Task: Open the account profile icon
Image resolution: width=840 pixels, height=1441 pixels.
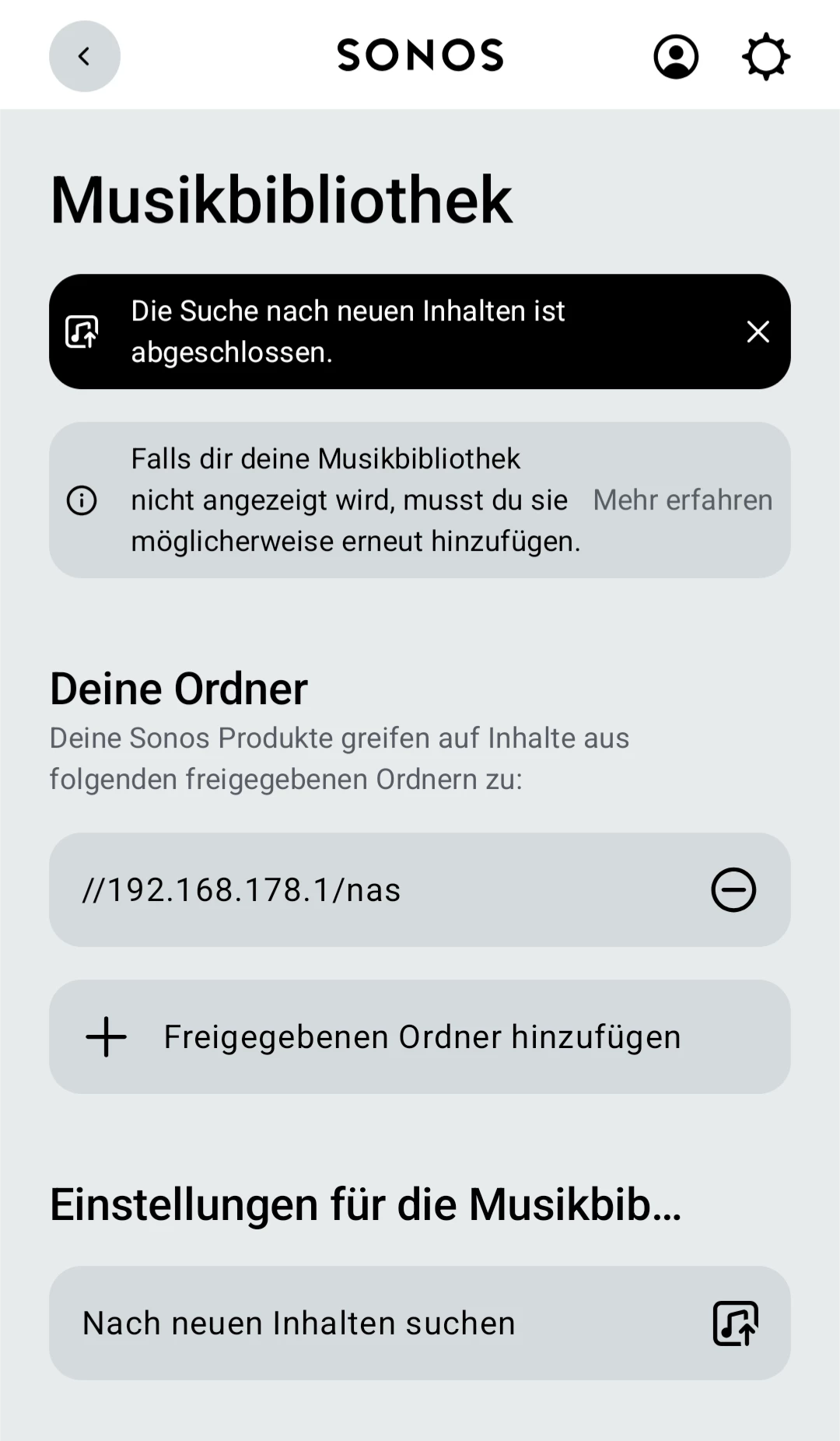Action: (x=676, y=56)
